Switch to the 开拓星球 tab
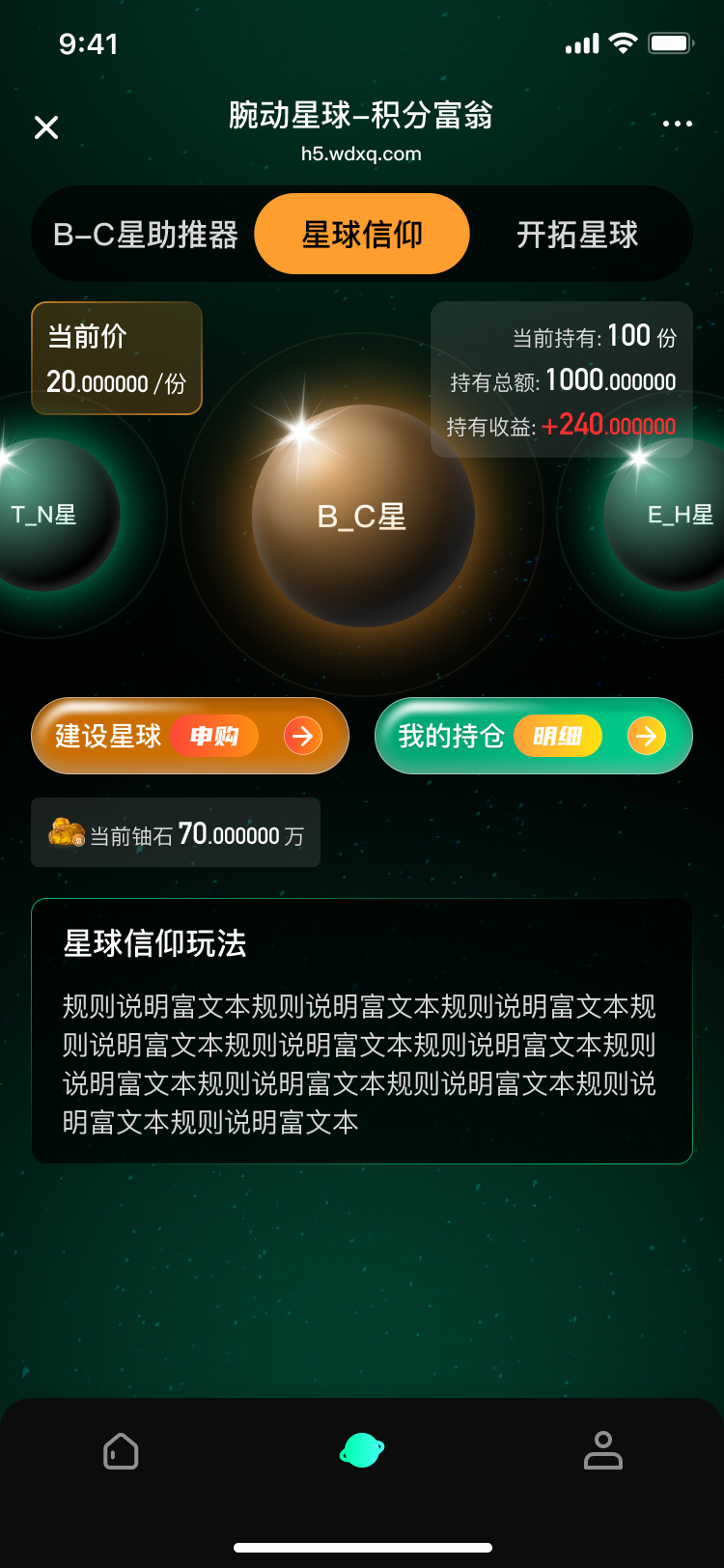This screenshot has width=724, height=1568. (x=577, y=235)
